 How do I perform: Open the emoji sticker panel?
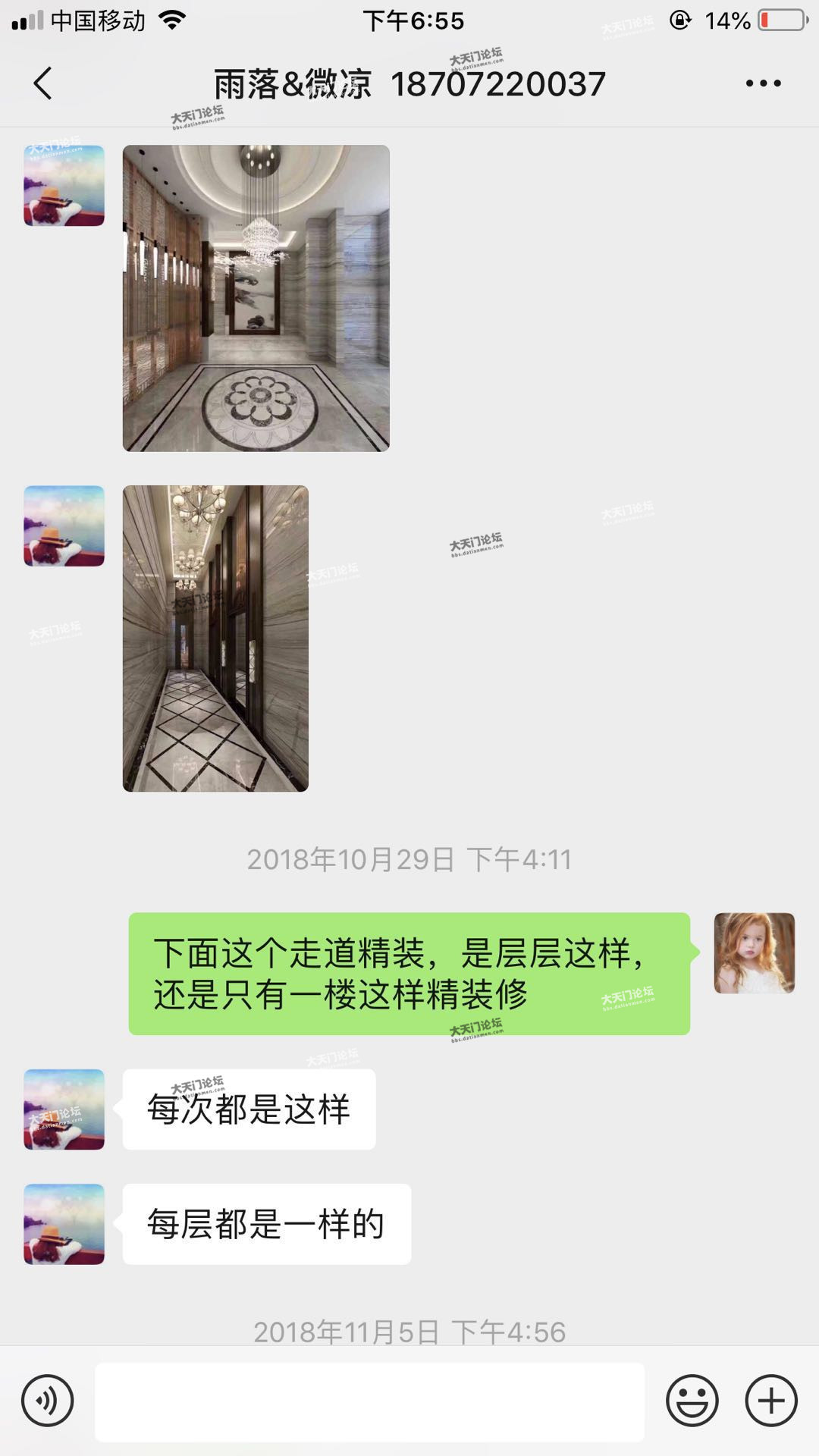point(692,1401)
